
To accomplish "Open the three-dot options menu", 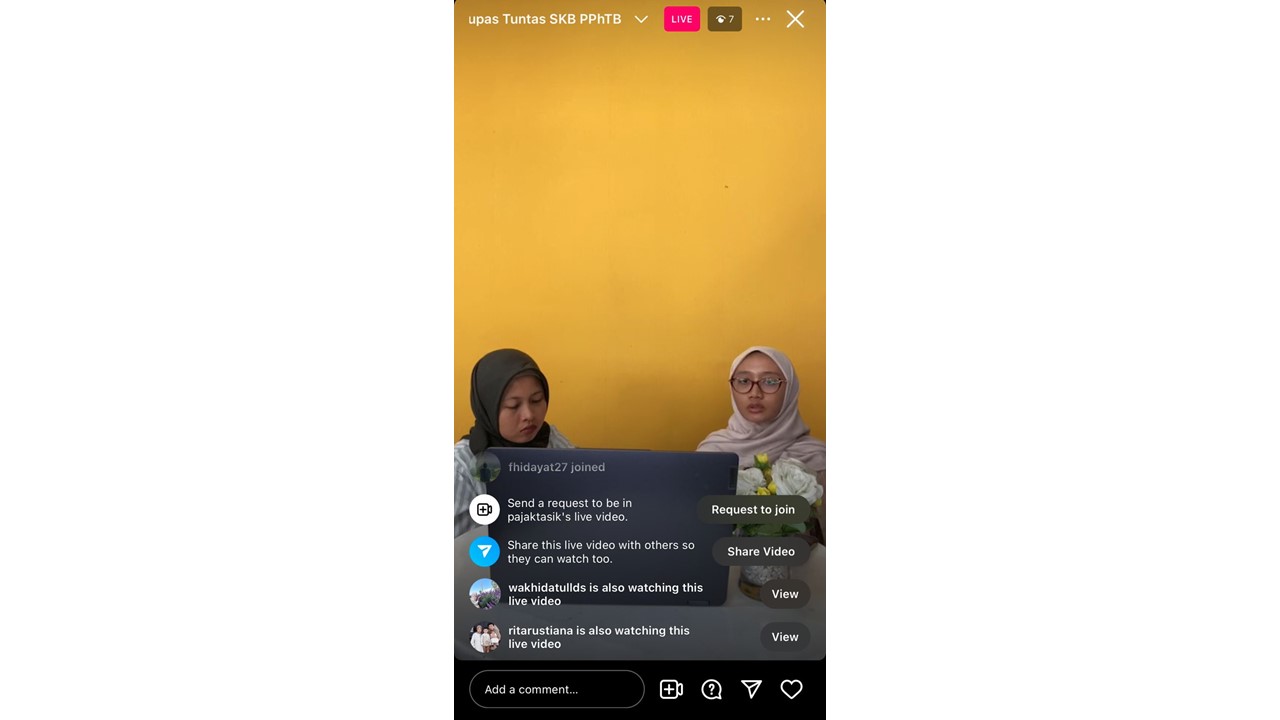I will (763, 19).
